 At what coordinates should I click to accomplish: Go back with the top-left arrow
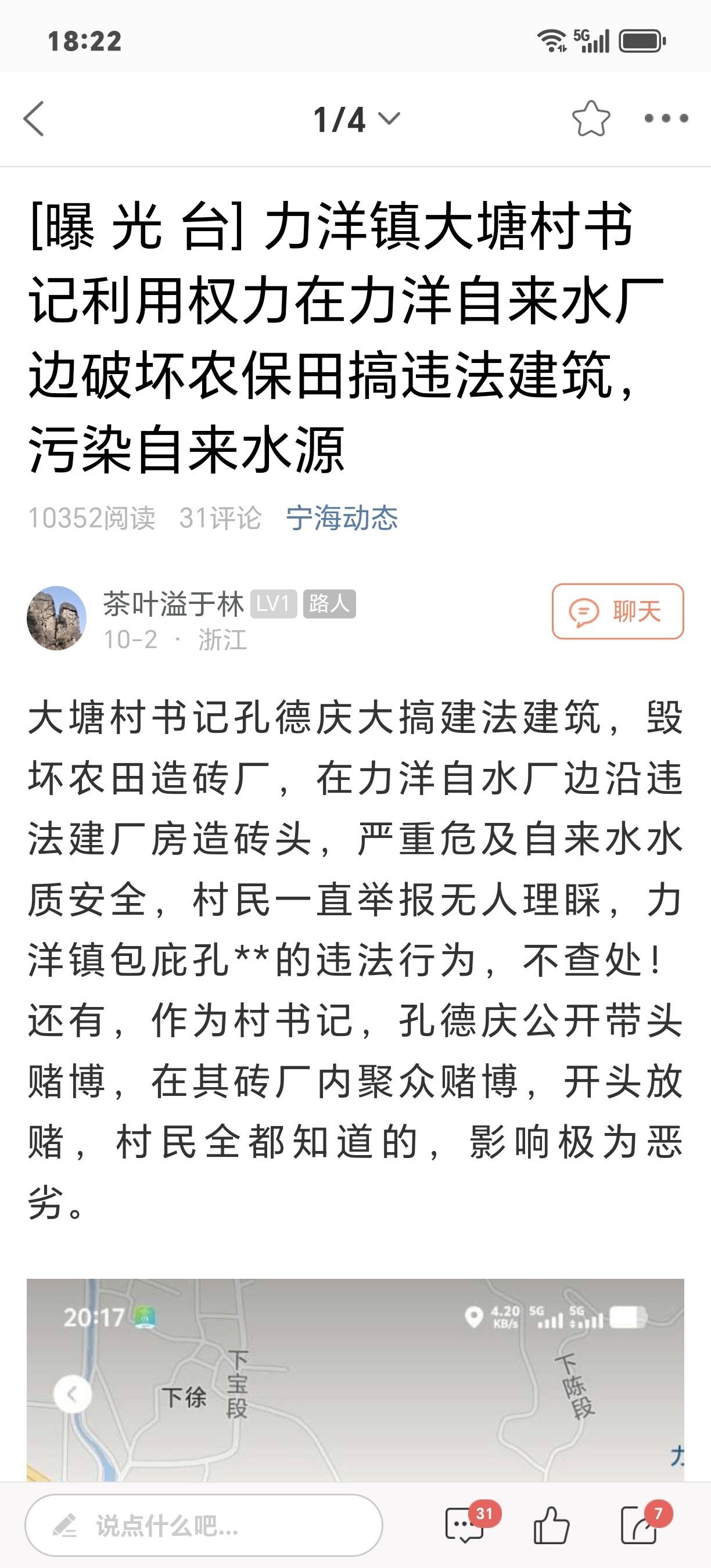tap(34, 118)
